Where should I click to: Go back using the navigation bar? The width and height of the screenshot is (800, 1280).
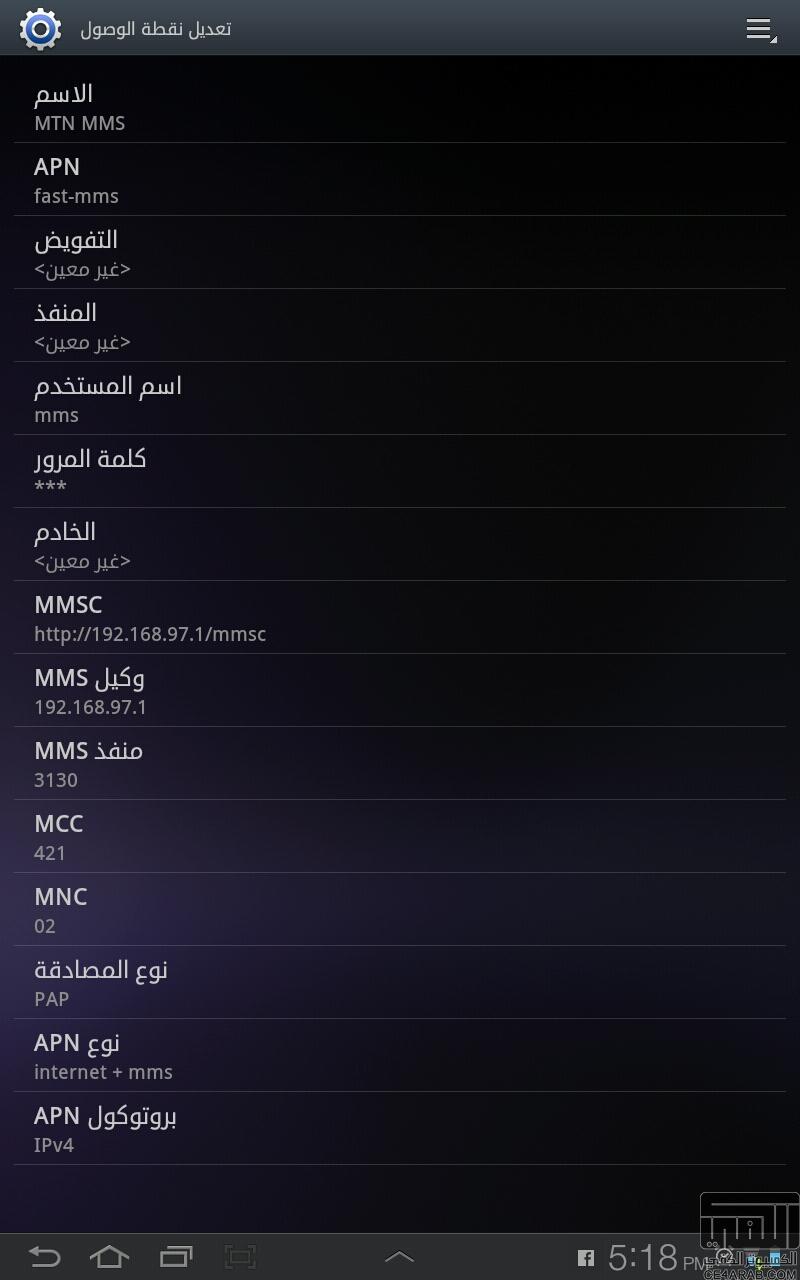point(43,1257)
